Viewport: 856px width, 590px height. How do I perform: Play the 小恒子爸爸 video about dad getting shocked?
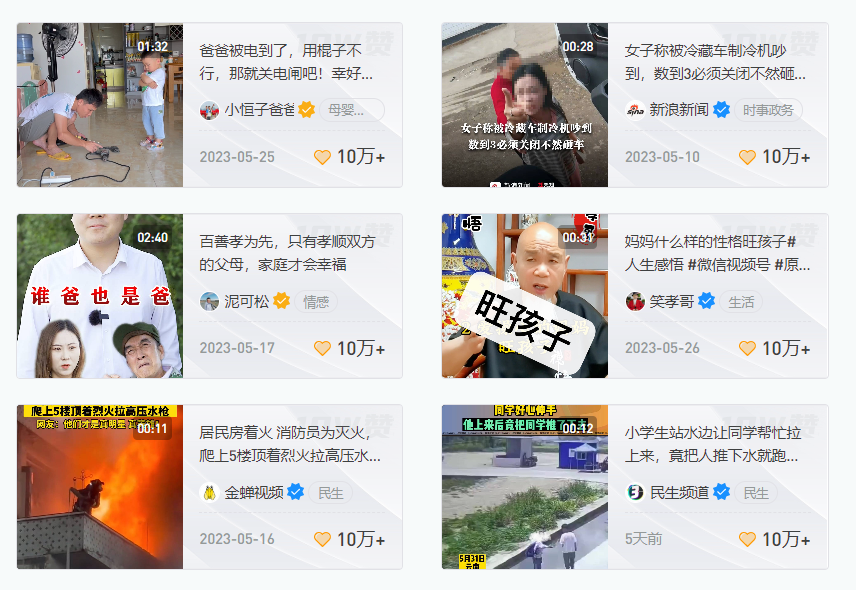pos(99,105)
